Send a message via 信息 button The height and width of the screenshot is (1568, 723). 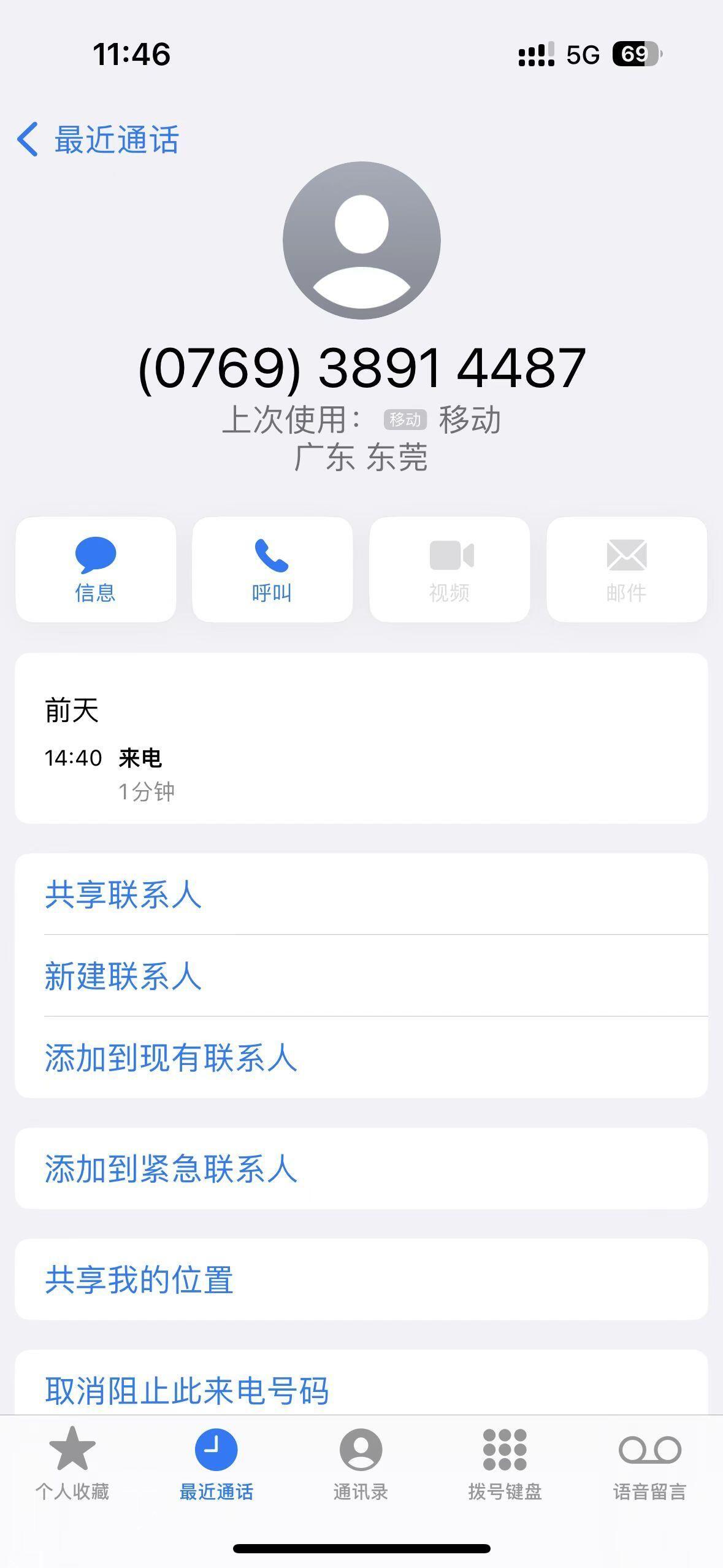tap(96, 569)
